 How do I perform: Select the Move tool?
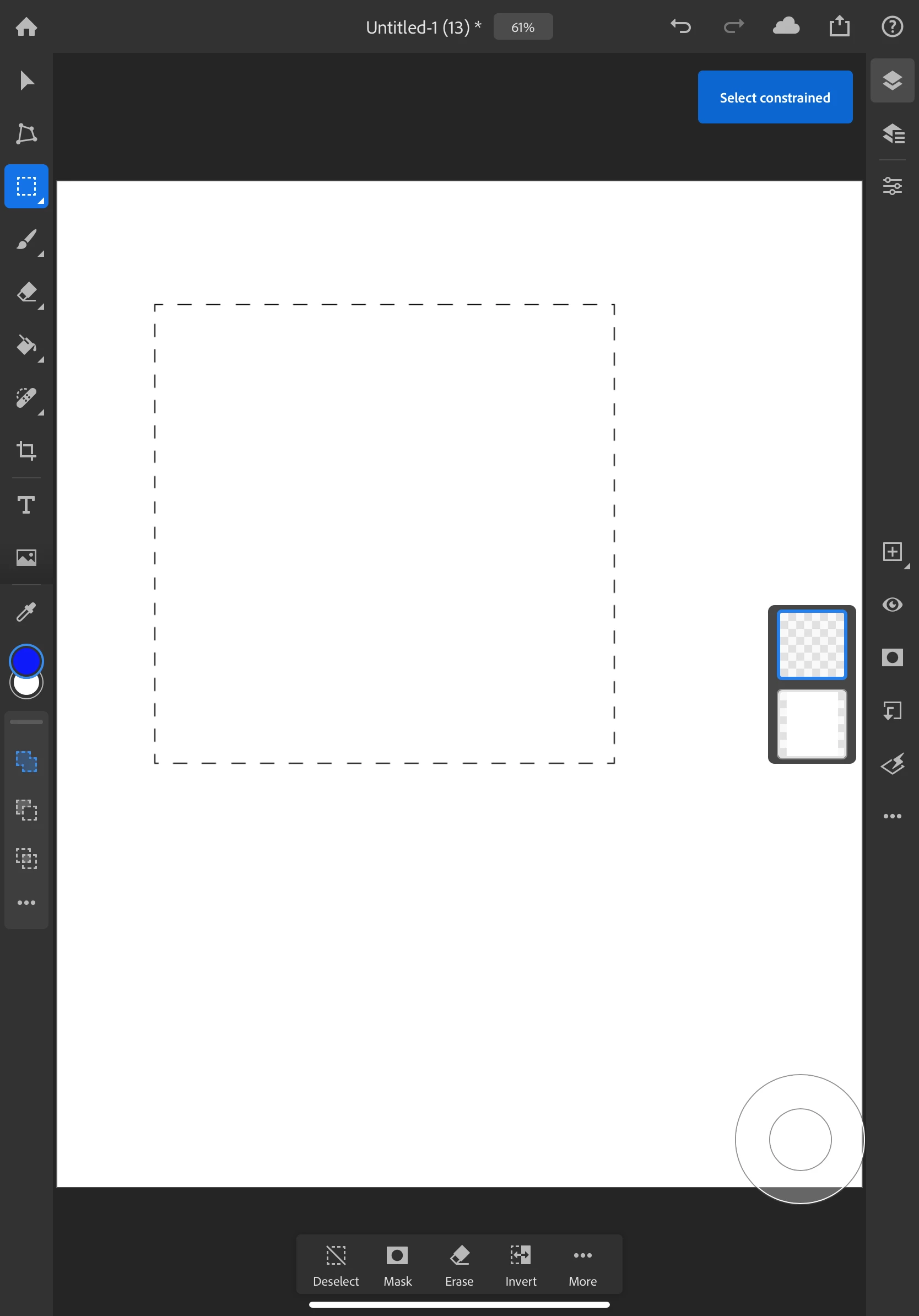point(26,81)
